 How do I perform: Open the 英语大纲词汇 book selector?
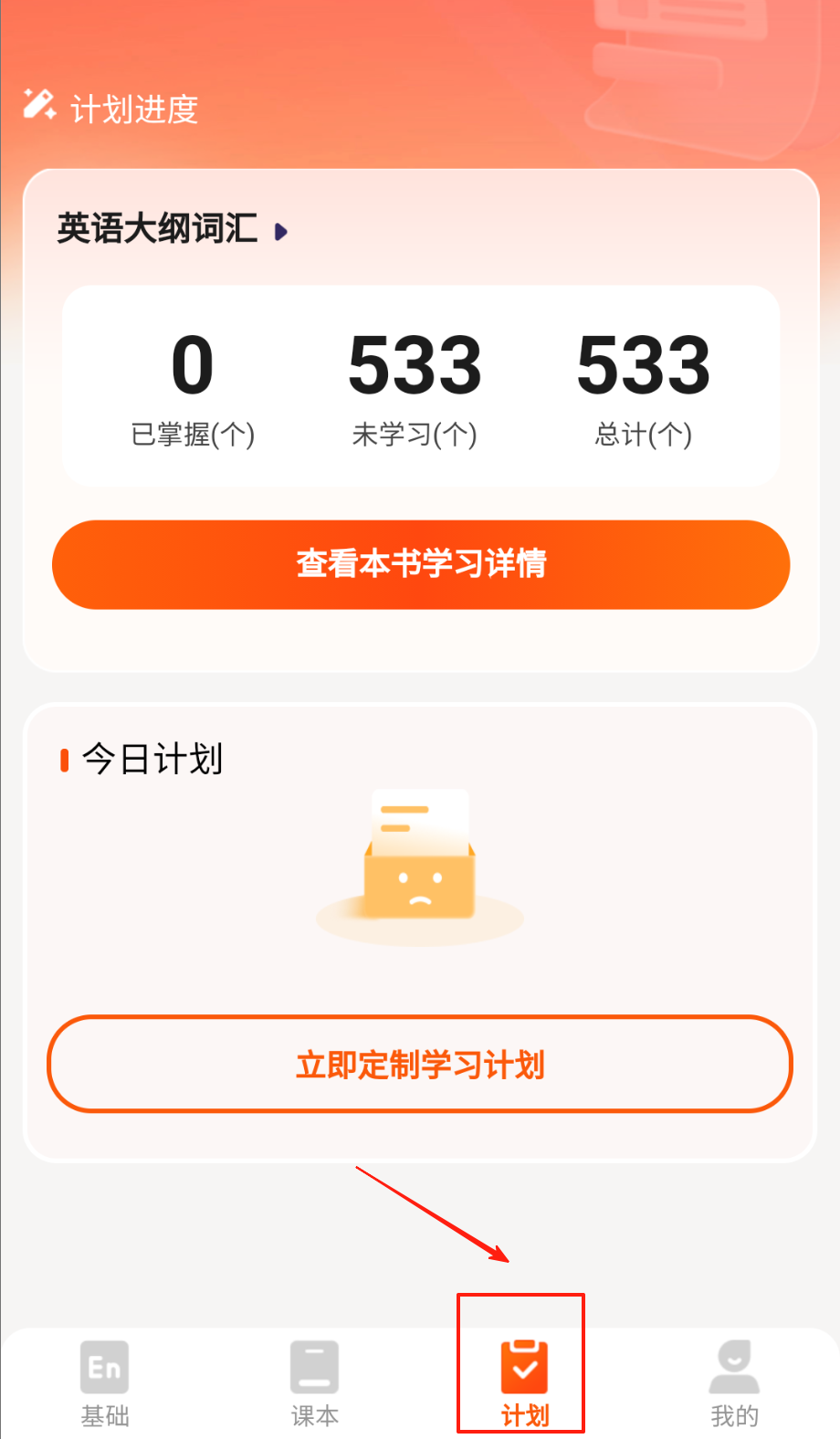(173, 229)
